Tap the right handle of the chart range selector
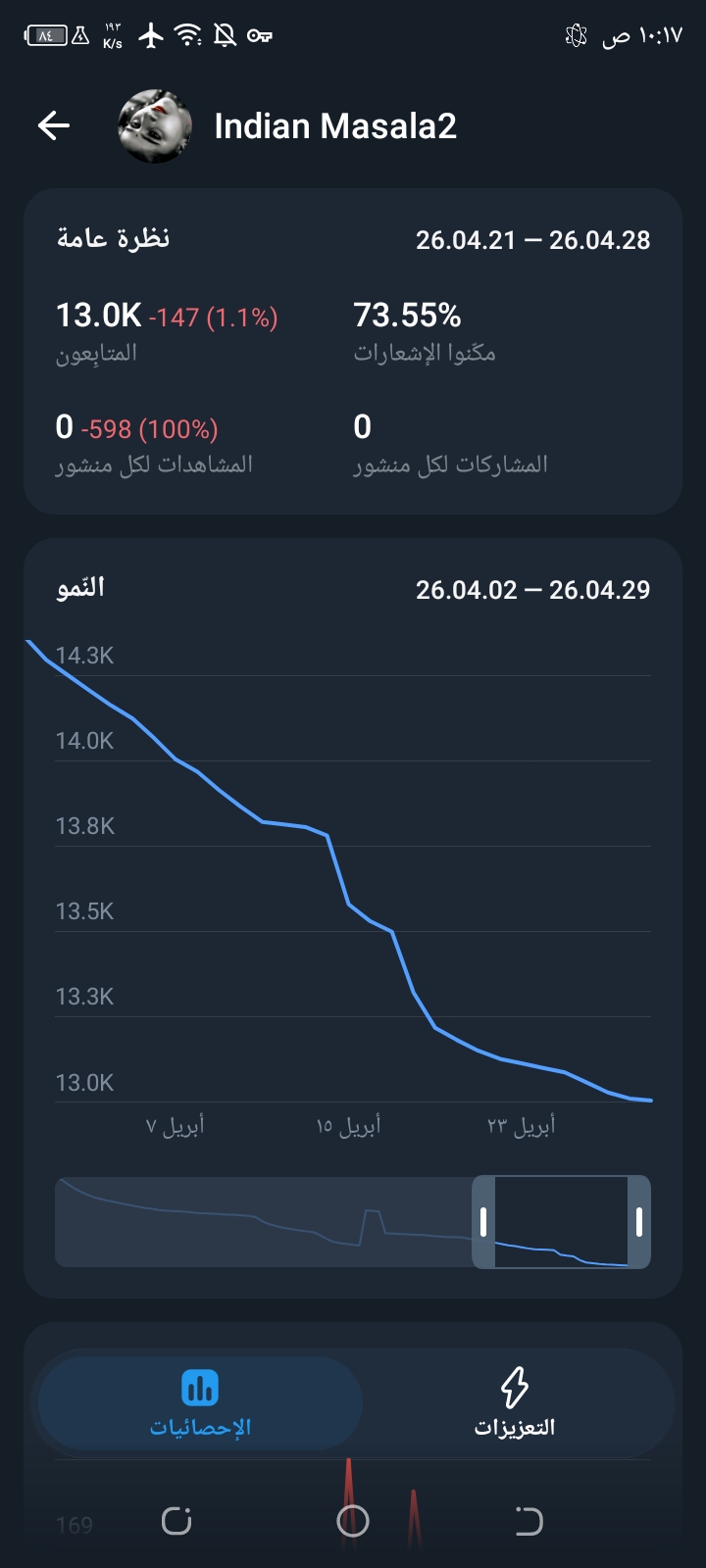This screenshot has width=706, height=1568. coord(639,1222)
